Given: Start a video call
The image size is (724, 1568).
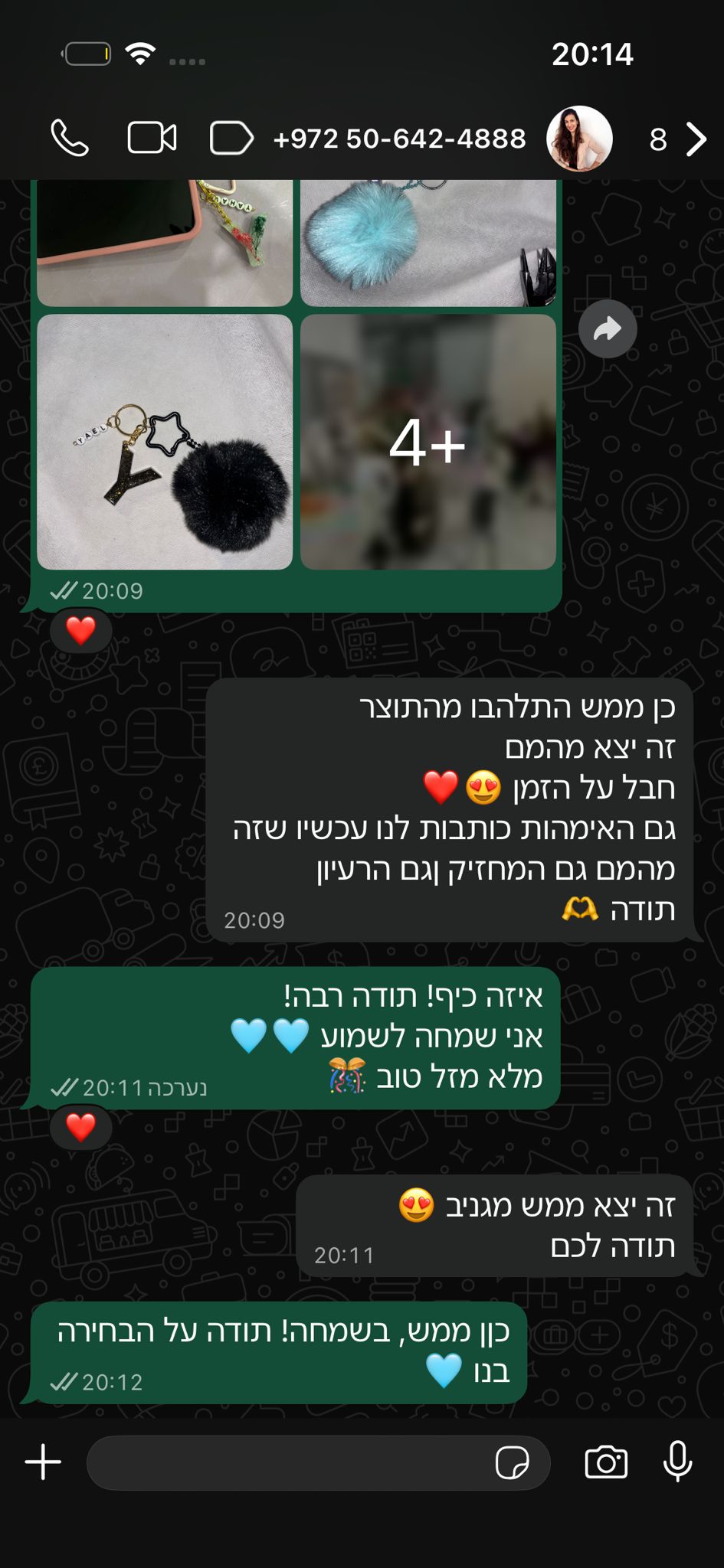Looking at the screenshot, I should [x=151, y=138].
